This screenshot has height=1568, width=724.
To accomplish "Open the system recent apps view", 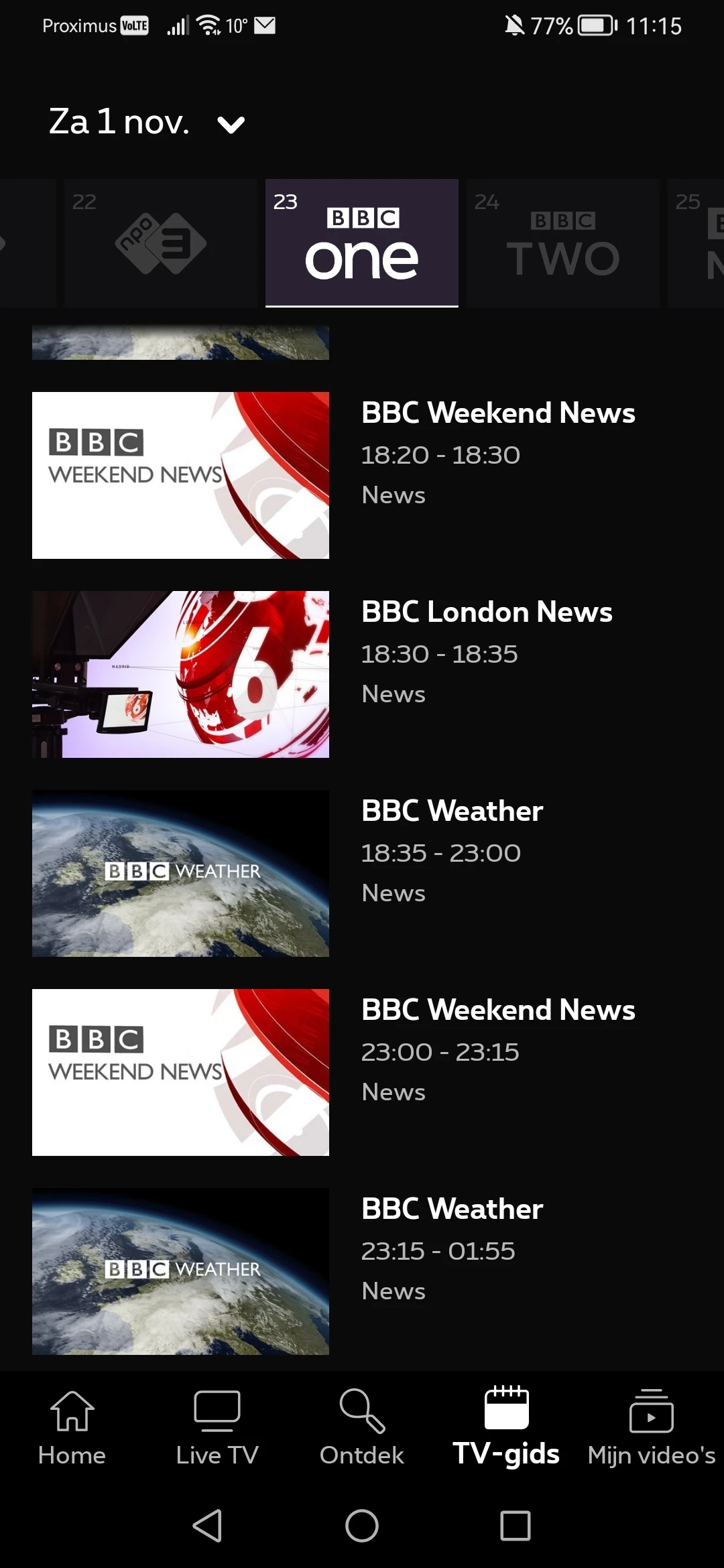I will tap(516, 1526).
